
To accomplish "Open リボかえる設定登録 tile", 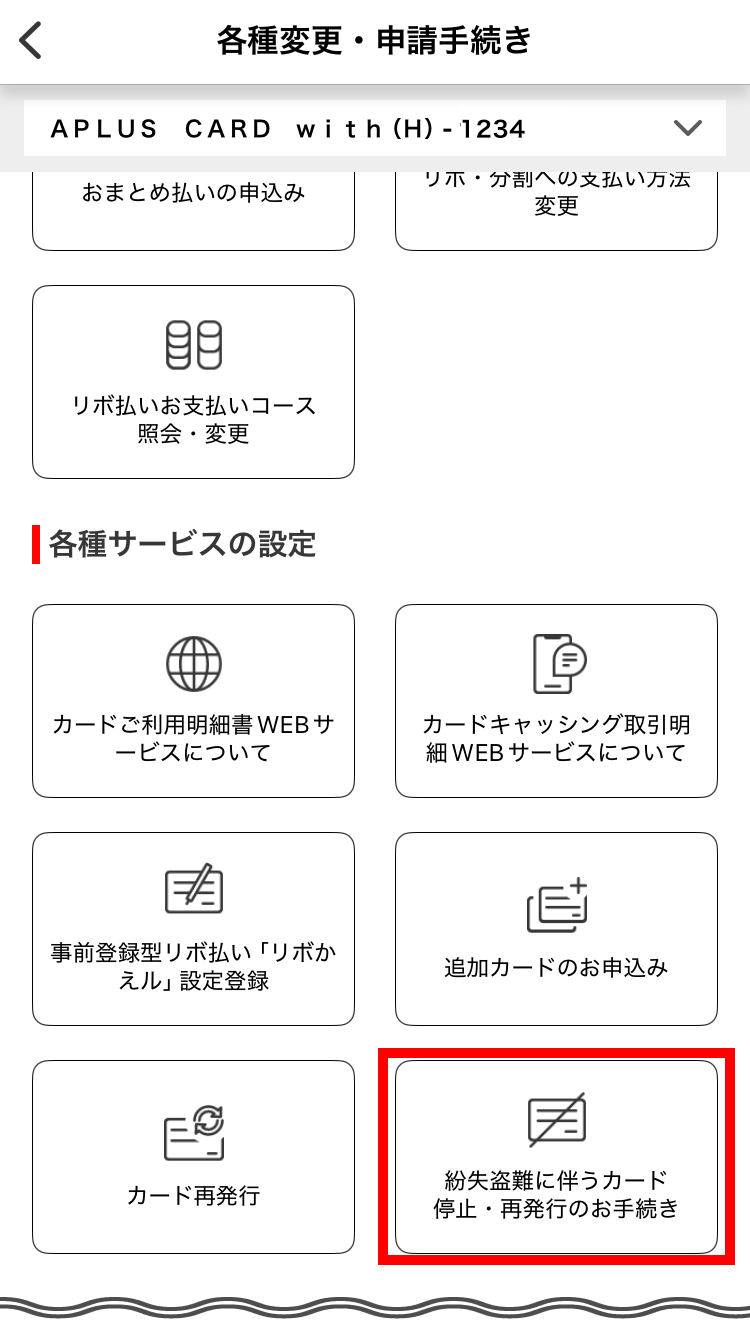I will [x=193, y=928].
